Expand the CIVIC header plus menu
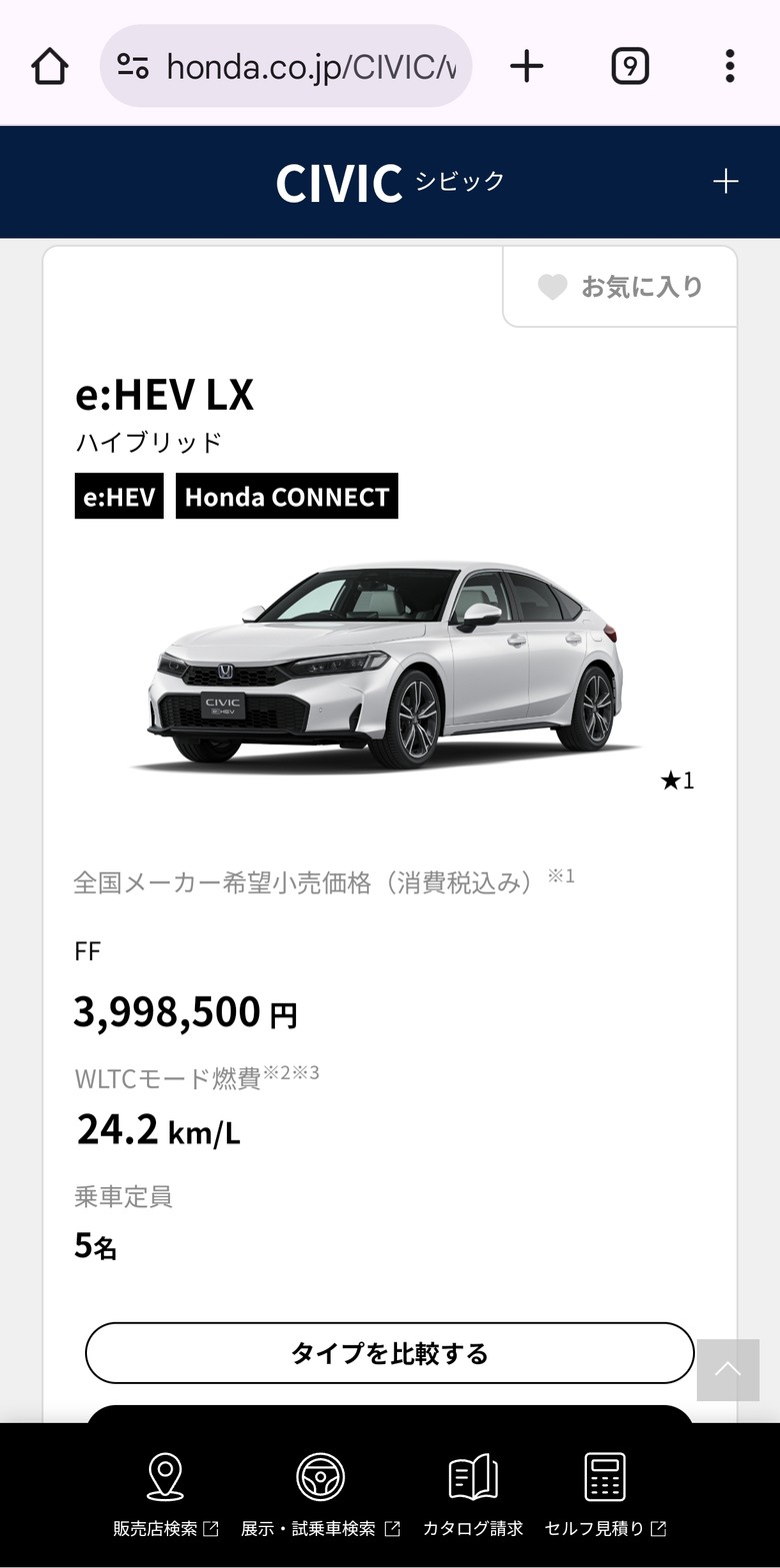This screenshot has width=780, height=1568. point(725,182)
